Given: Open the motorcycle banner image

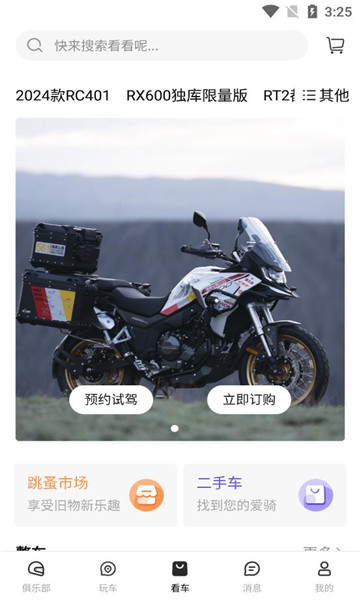Looking at the screenshot, I should [180, 279].
